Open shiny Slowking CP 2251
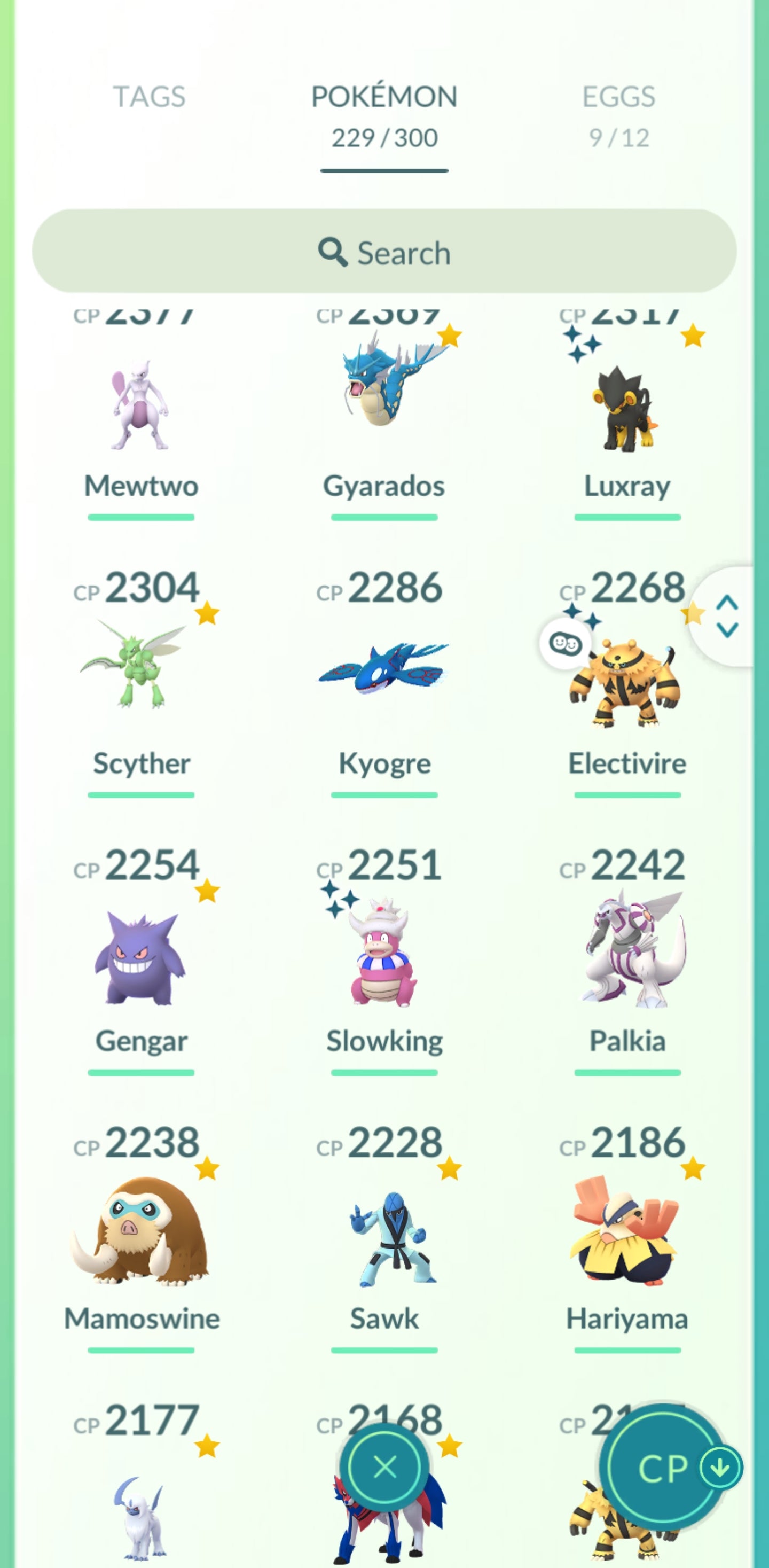Viewport: 769px width, 1568px height. 384,956
